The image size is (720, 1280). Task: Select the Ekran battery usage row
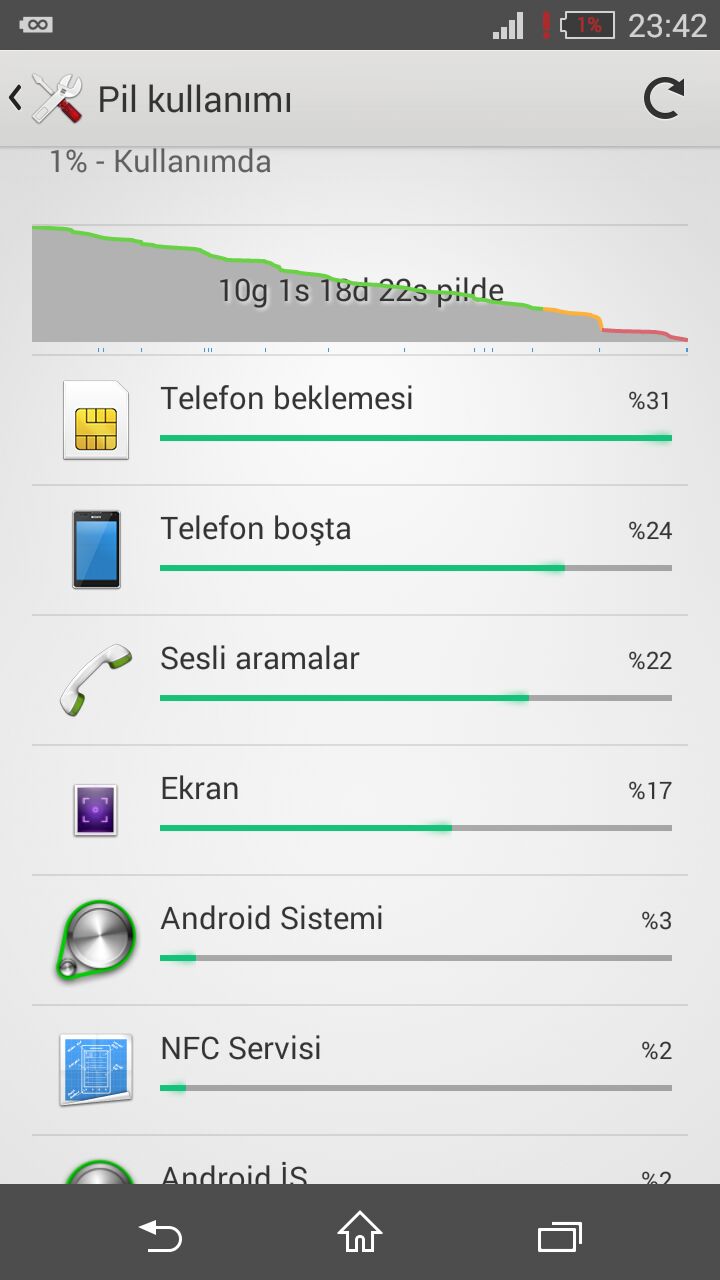pos(360,811)
